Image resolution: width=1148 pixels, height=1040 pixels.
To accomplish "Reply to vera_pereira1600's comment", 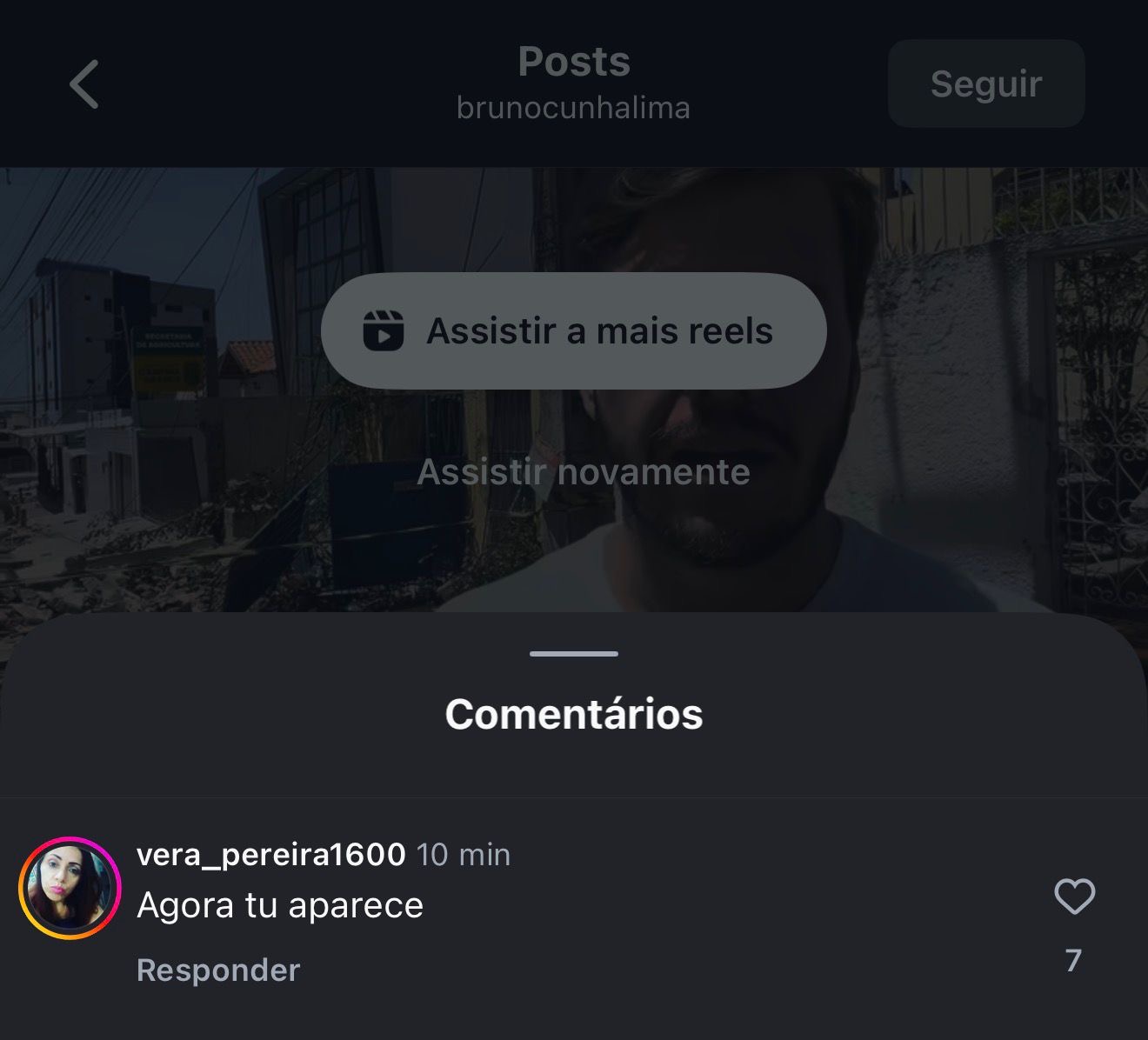I will 218,970.
